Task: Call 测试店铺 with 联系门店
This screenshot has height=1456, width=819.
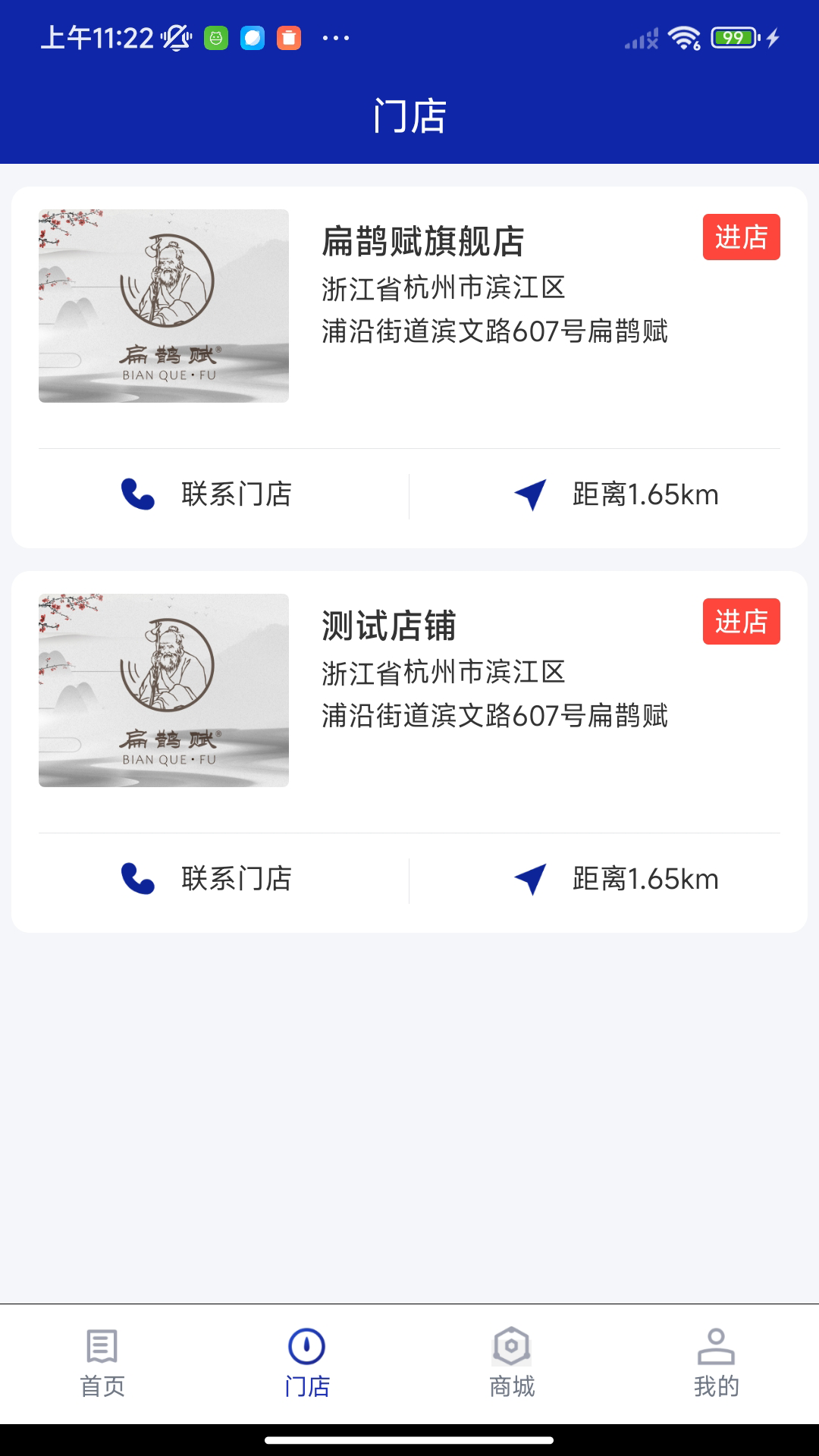Action: point(207,879)
